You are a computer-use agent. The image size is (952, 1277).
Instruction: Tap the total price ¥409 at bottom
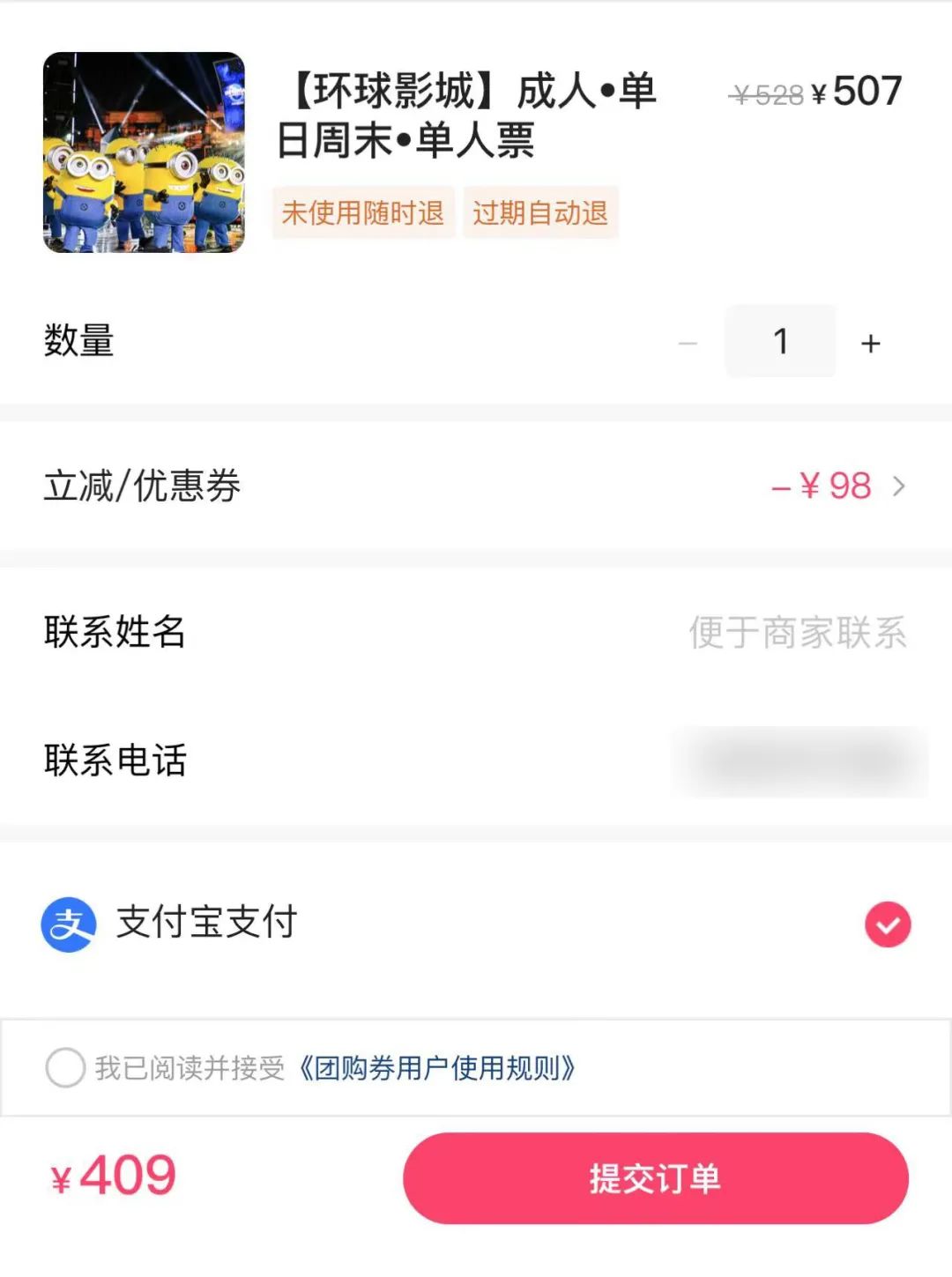[110, 1174]
